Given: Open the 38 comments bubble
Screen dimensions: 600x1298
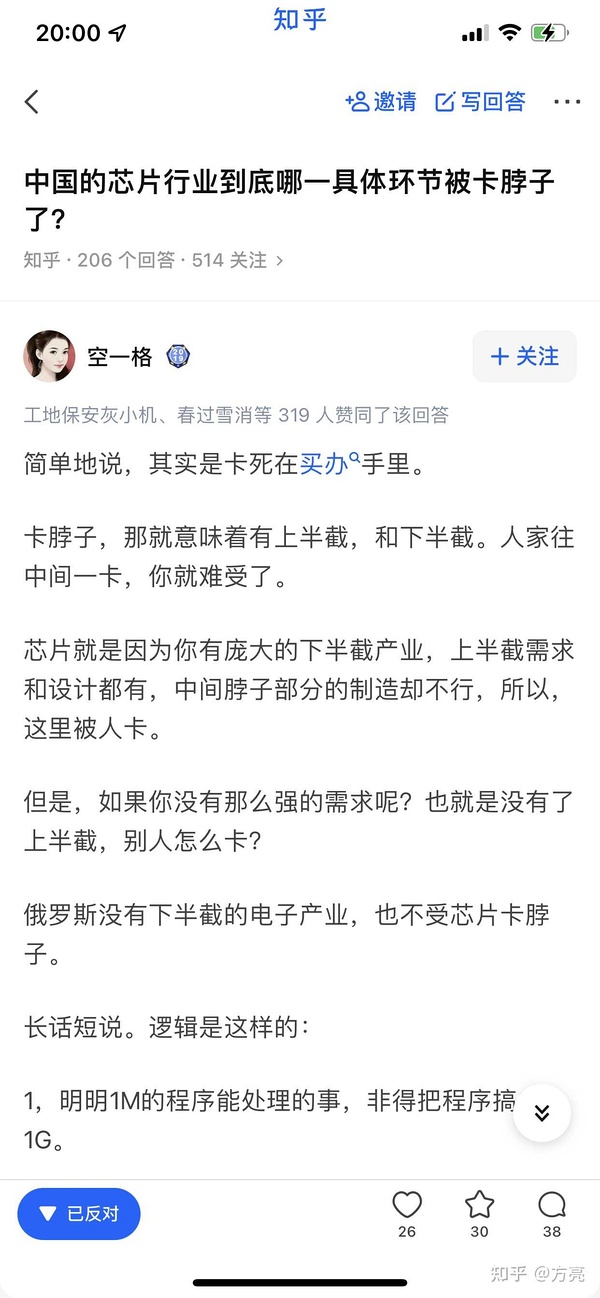Looking at the screenshot, I should point(552,1205).
